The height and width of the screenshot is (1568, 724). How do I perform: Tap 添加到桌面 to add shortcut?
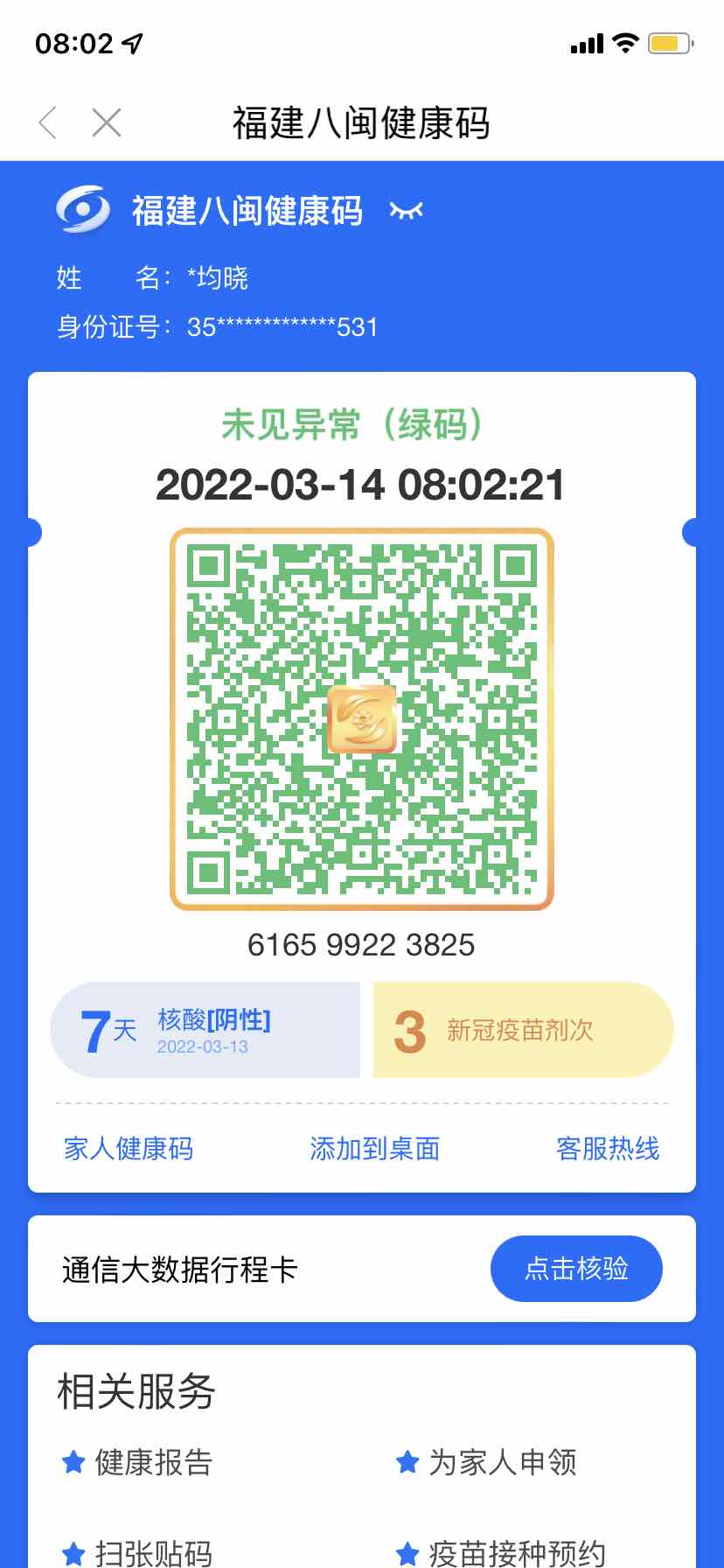tap(374, 1148)
